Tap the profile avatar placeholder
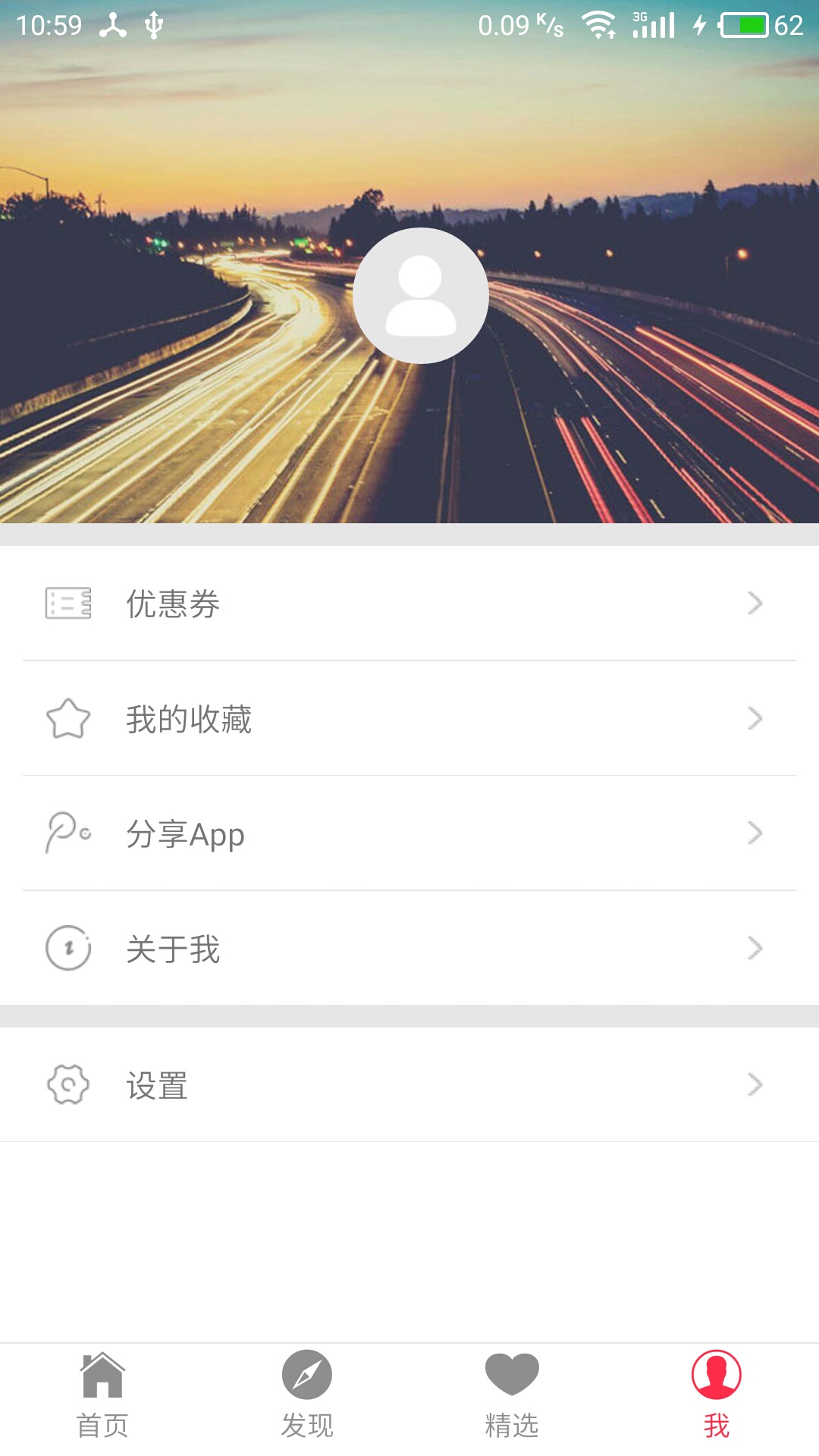The height and width of the screenshot is (1456, 819). (421, 296)
